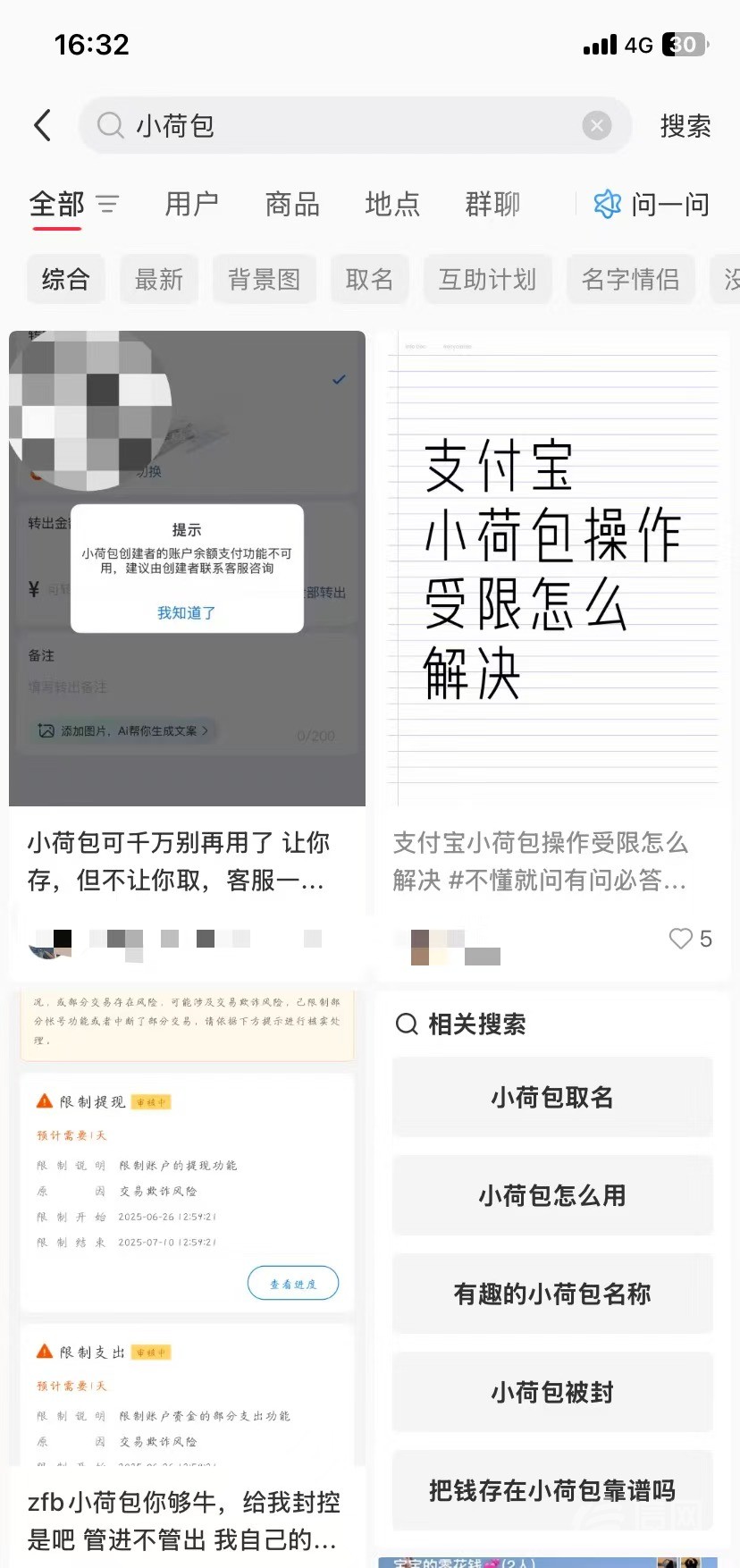Search related term 把钱存在小荷包靠谱吗
The width and height of the screenshot is (740, 1568).
(552, 1490)
